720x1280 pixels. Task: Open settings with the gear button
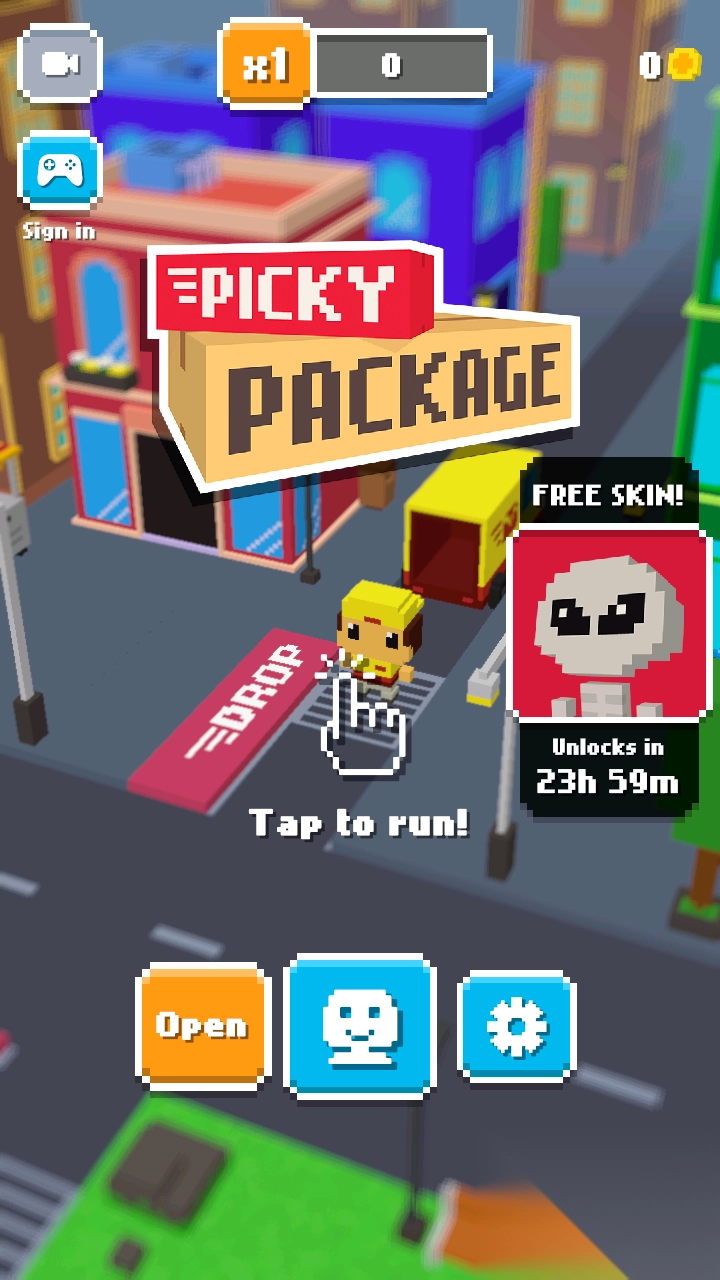pyautogui.click(x=517, y=1028)
